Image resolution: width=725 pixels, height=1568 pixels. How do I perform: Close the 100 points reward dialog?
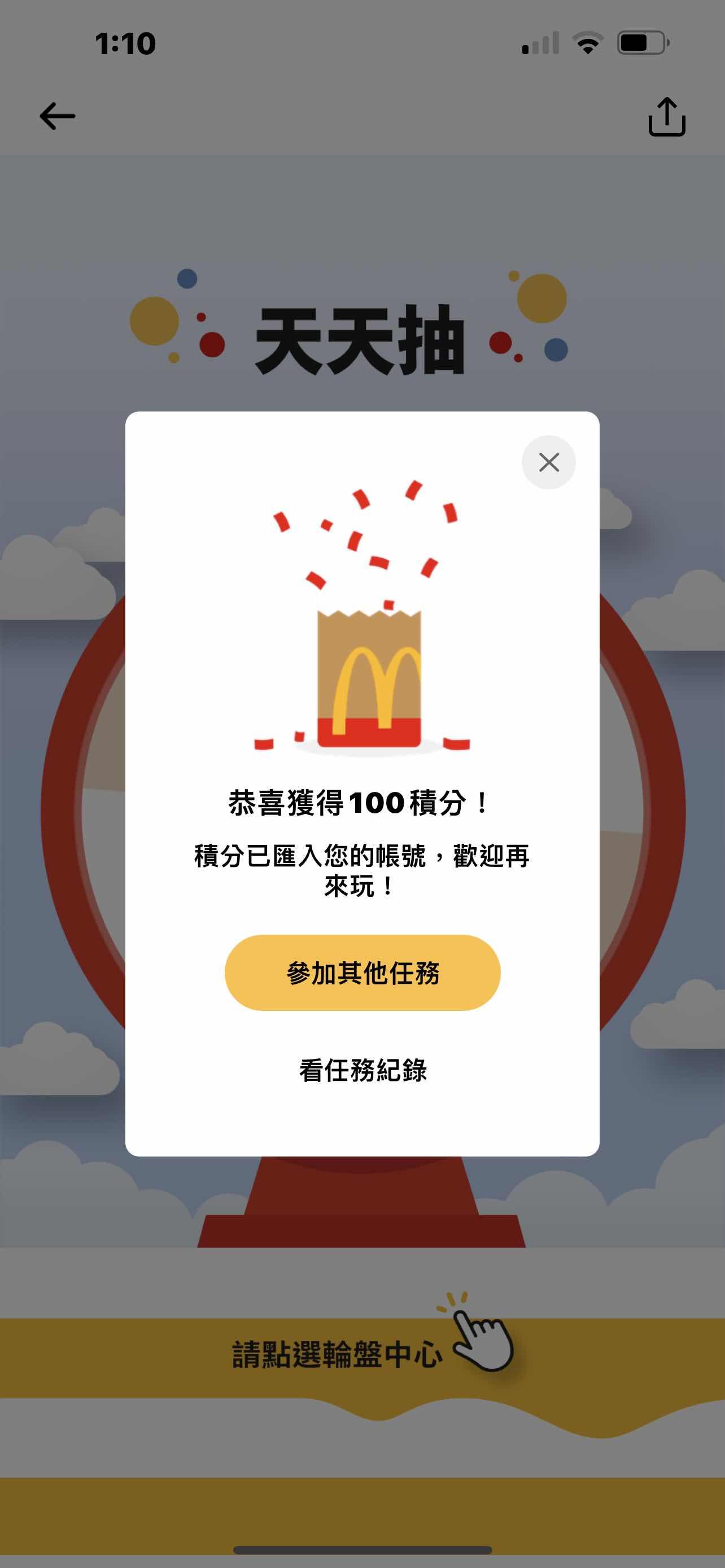coord(548,462)
